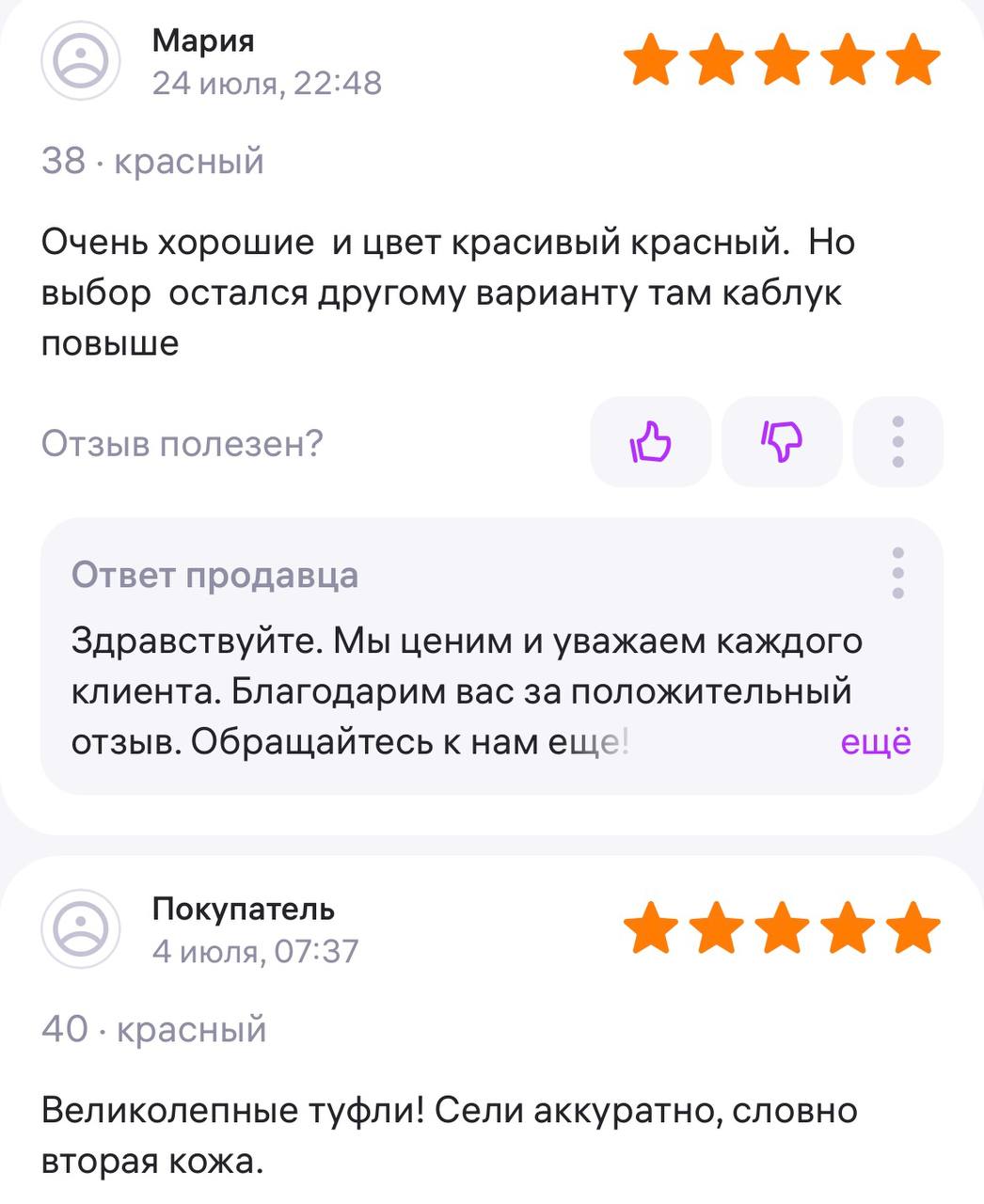This screenshot has width=984, height=1204.
Task: Open Мария's profile avatar
Action: coord(81,60)
